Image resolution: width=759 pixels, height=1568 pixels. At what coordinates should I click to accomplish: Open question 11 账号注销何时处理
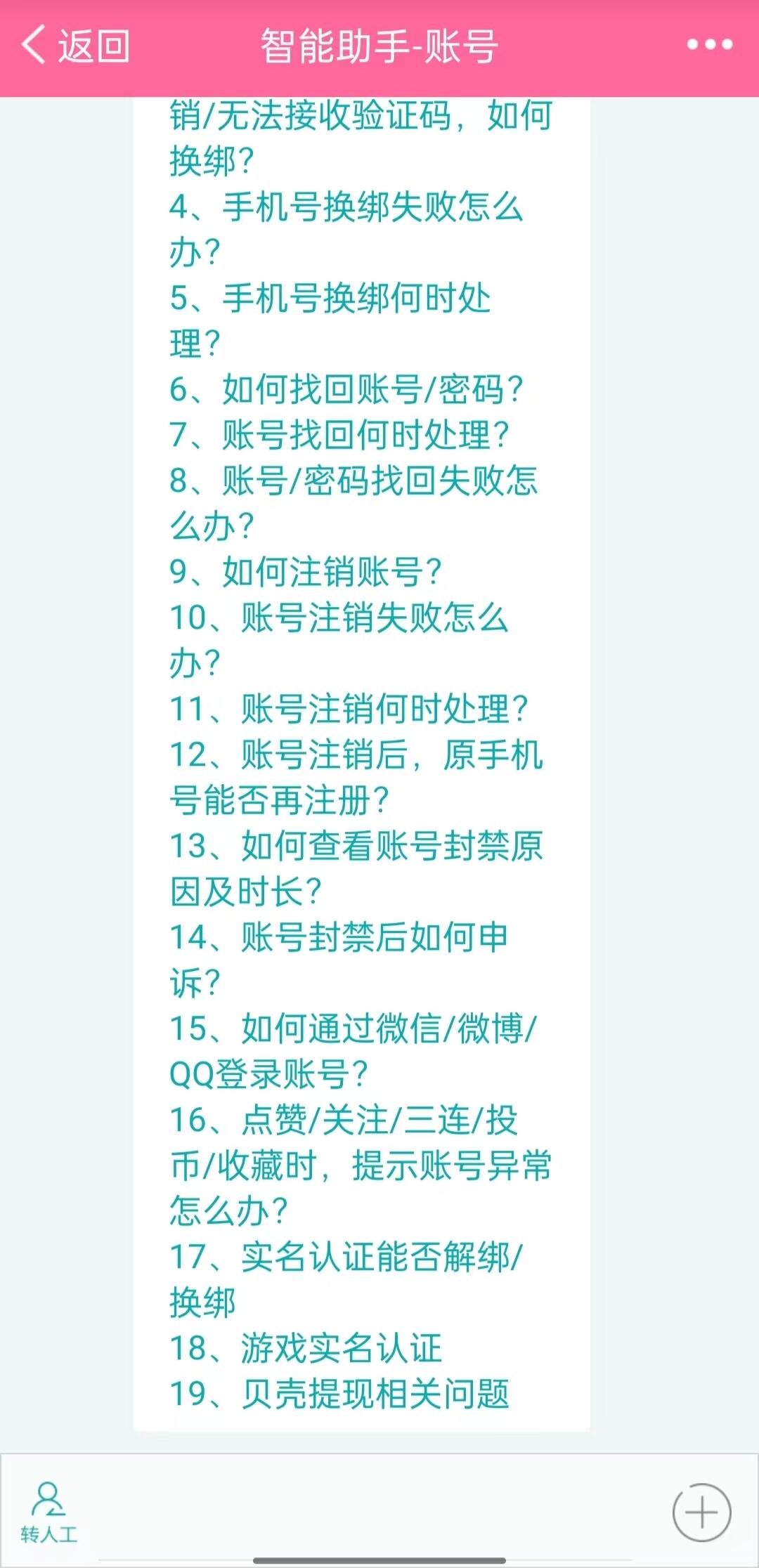(x=349, y=709)
